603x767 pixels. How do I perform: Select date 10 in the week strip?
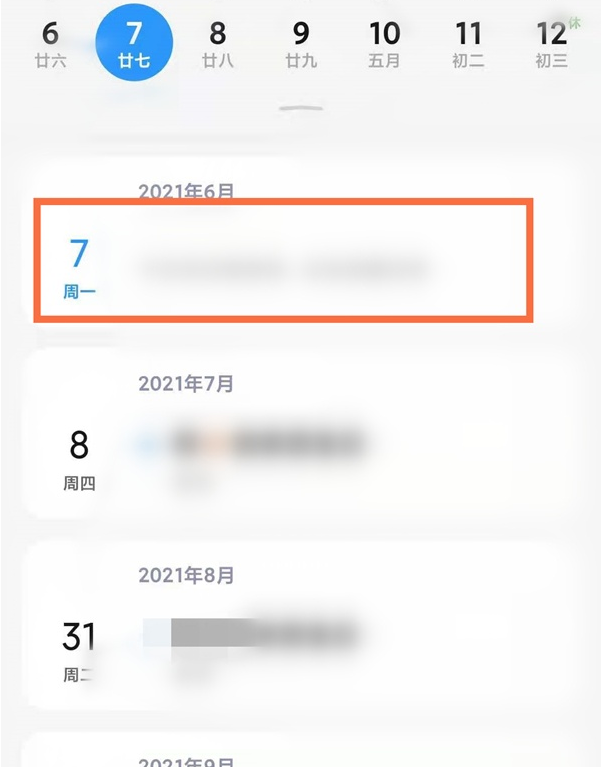384,42
